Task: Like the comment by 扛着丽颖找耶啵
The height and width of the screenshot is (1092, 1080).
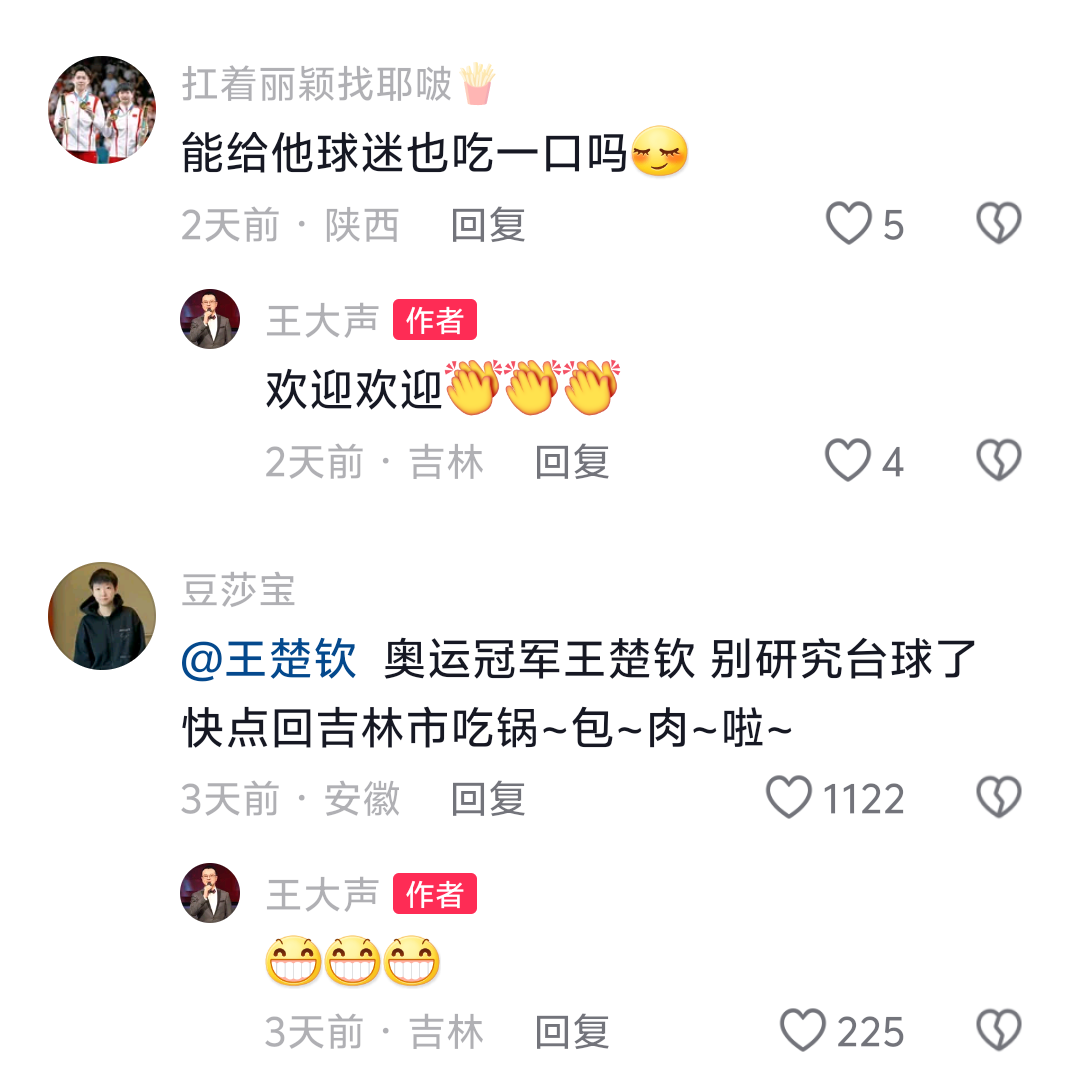Action: point(849,224)
